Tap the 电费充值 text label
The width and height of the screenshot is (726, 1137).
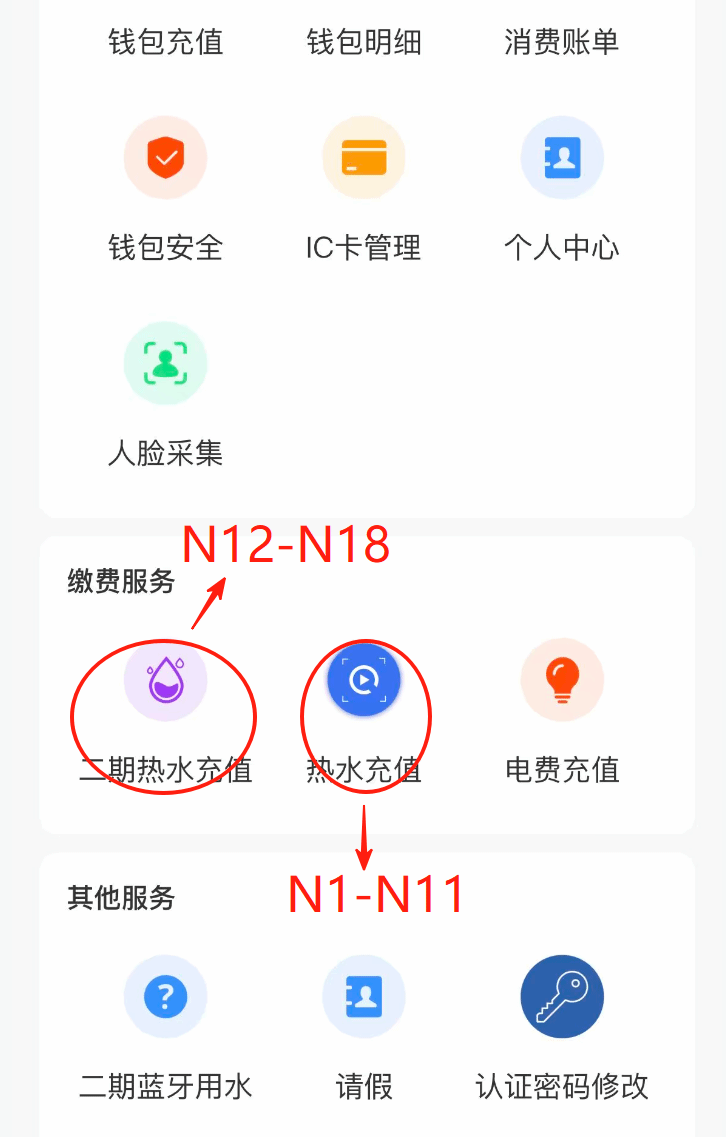pos(562,770)
